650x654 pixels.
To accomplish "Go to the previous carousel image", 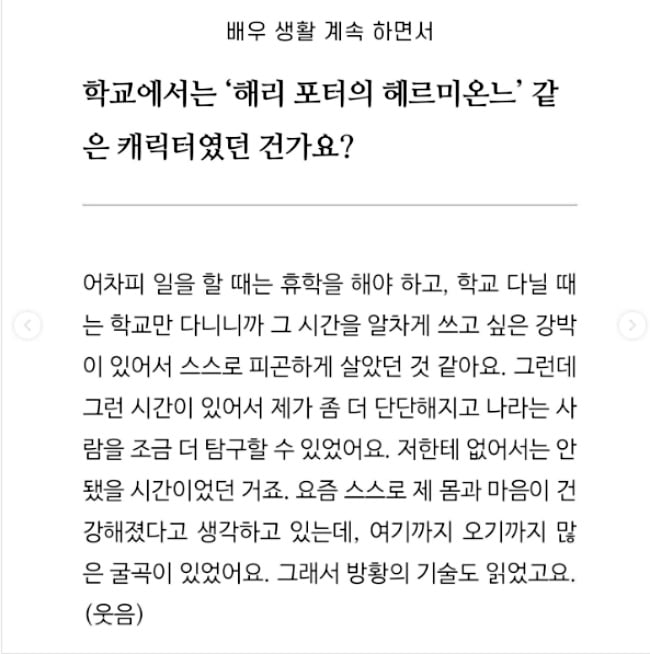I will (28, 326).
